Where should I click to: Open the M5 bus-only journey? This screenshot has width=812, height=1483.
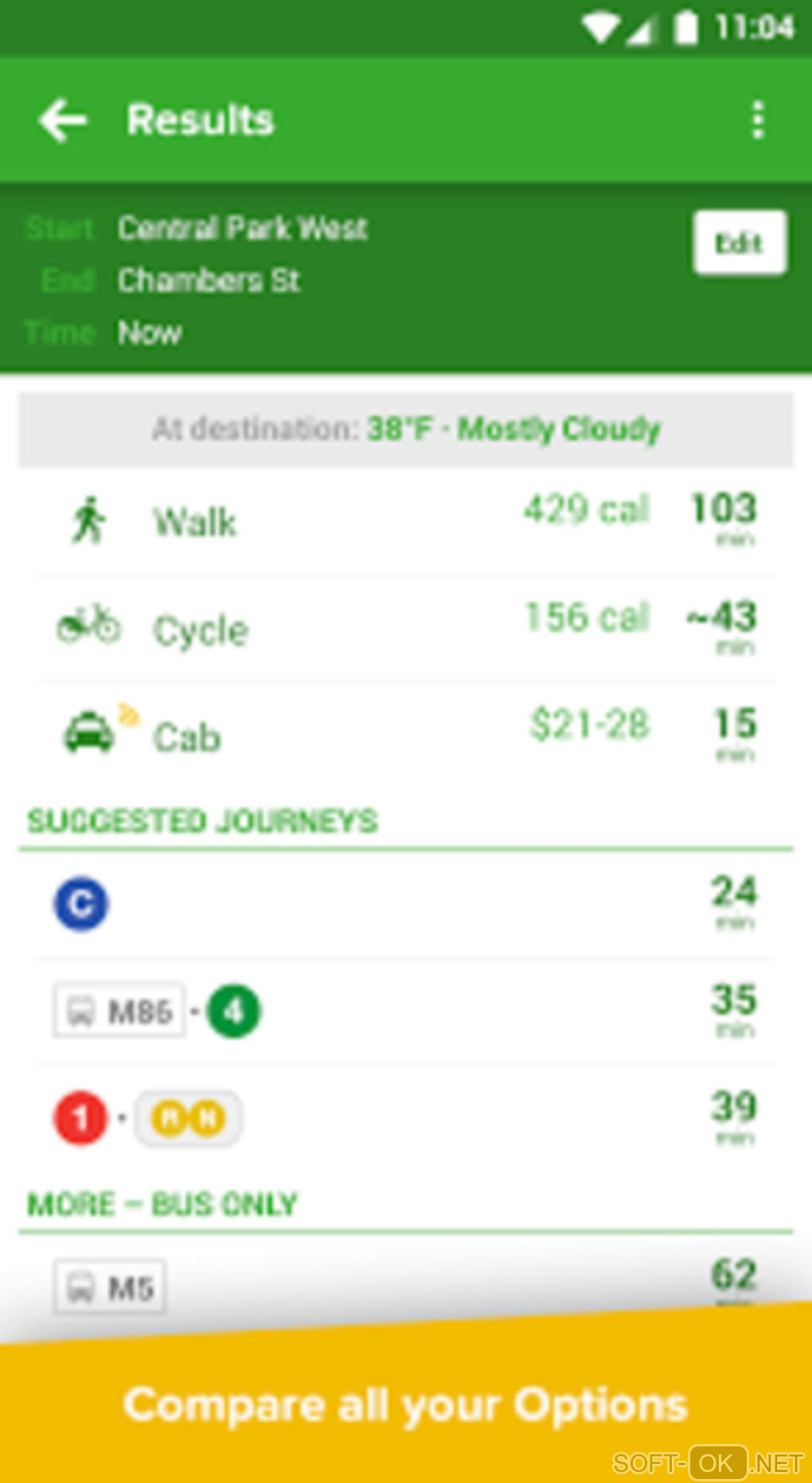[406, 1284]
